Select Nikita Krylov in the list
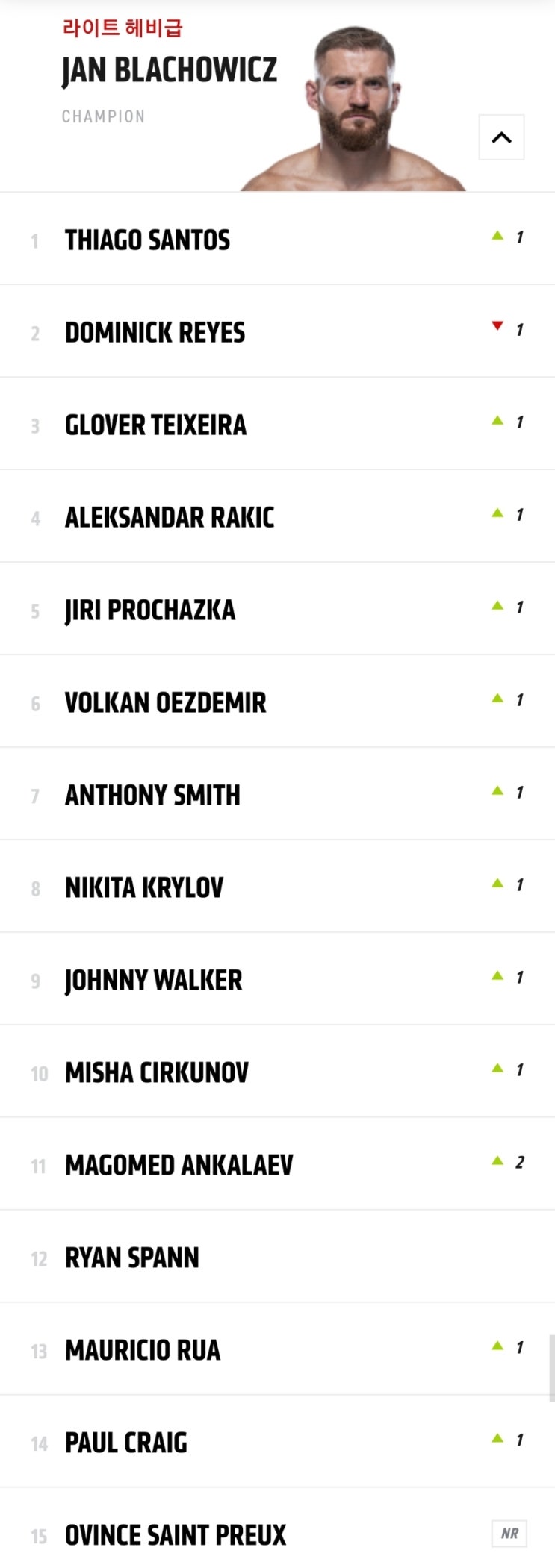555x1568 pixels. [x=144, y=888]
